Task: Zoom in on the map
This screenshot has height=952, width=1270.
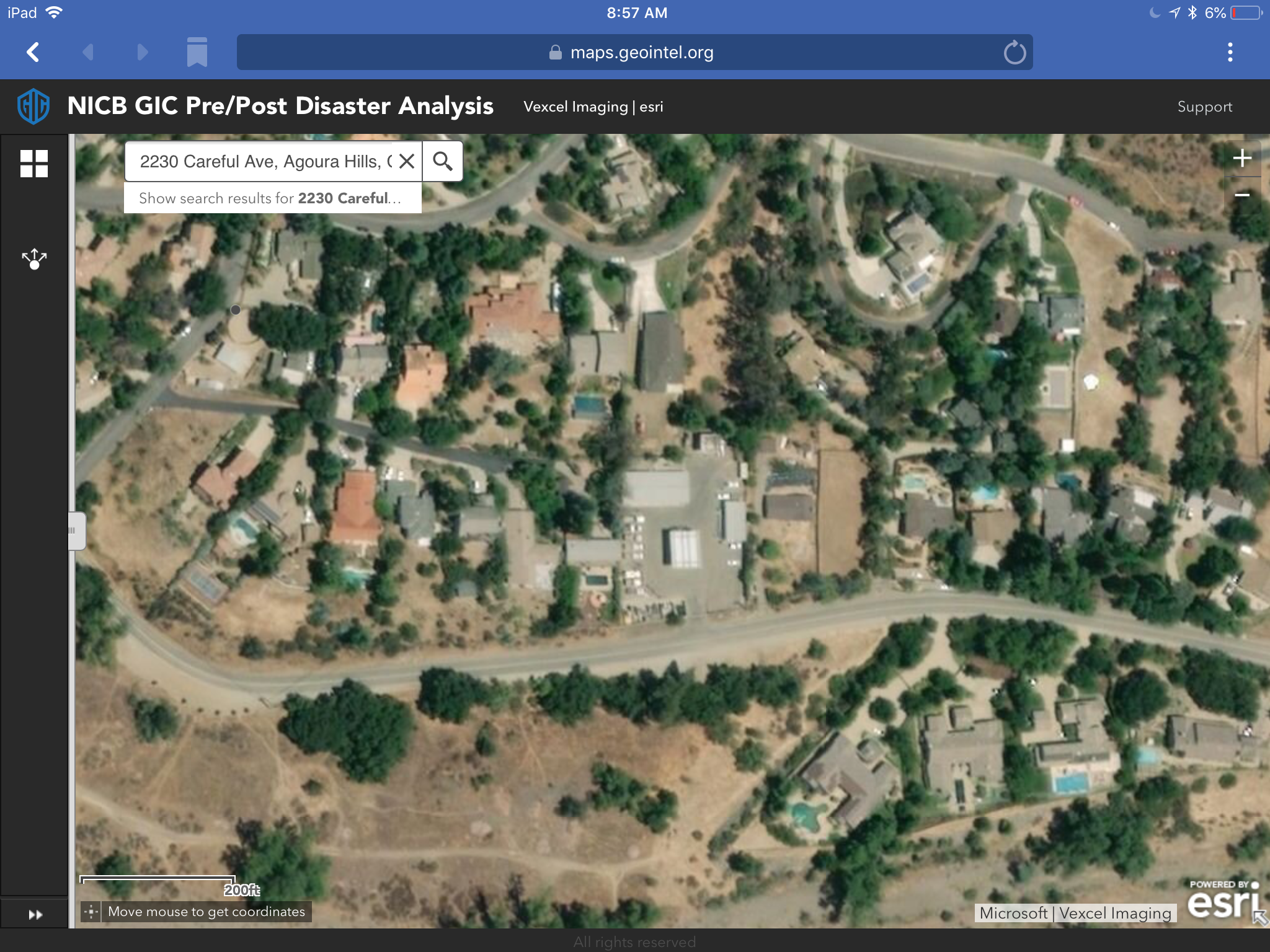Action: (x=1241, y=159)
